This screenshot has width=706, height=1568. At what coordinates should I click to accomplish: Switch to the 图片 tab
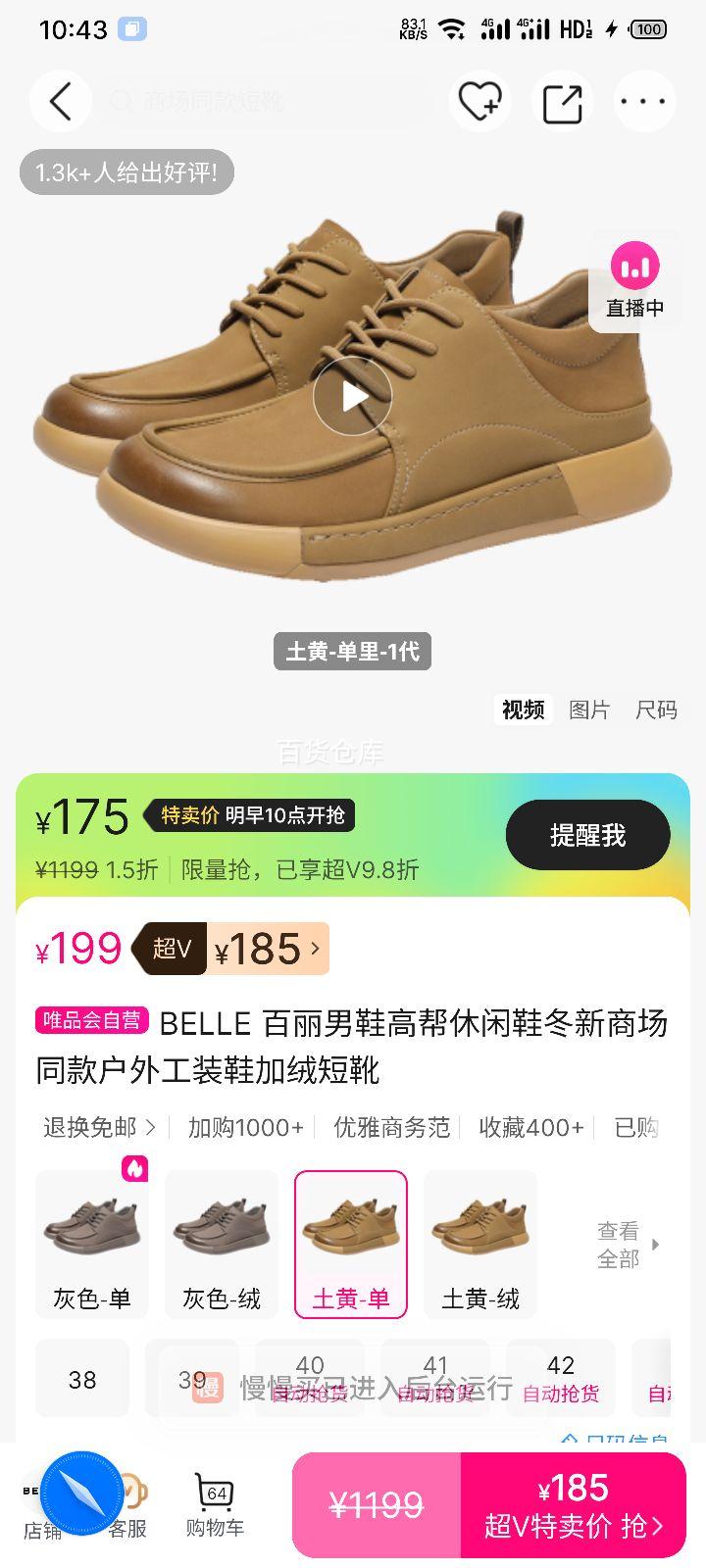coord(590,710)
